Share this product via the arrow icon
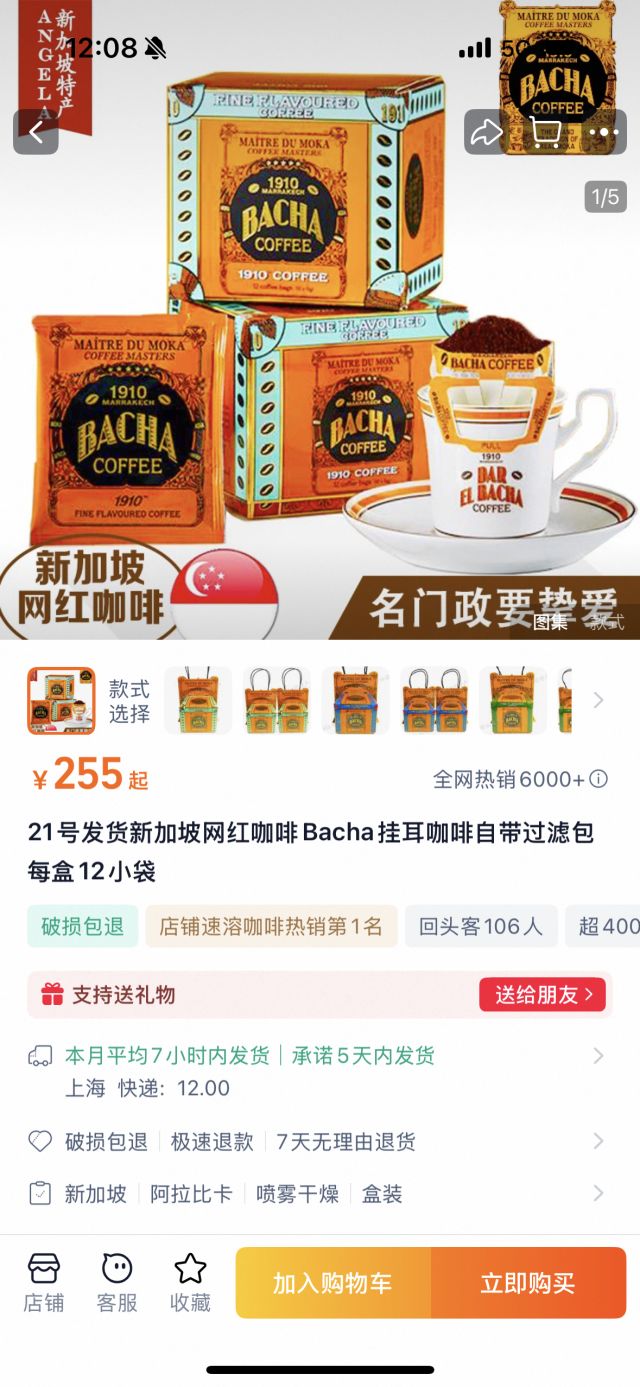This screenshot has height=1387, width=640. point(486,132)
